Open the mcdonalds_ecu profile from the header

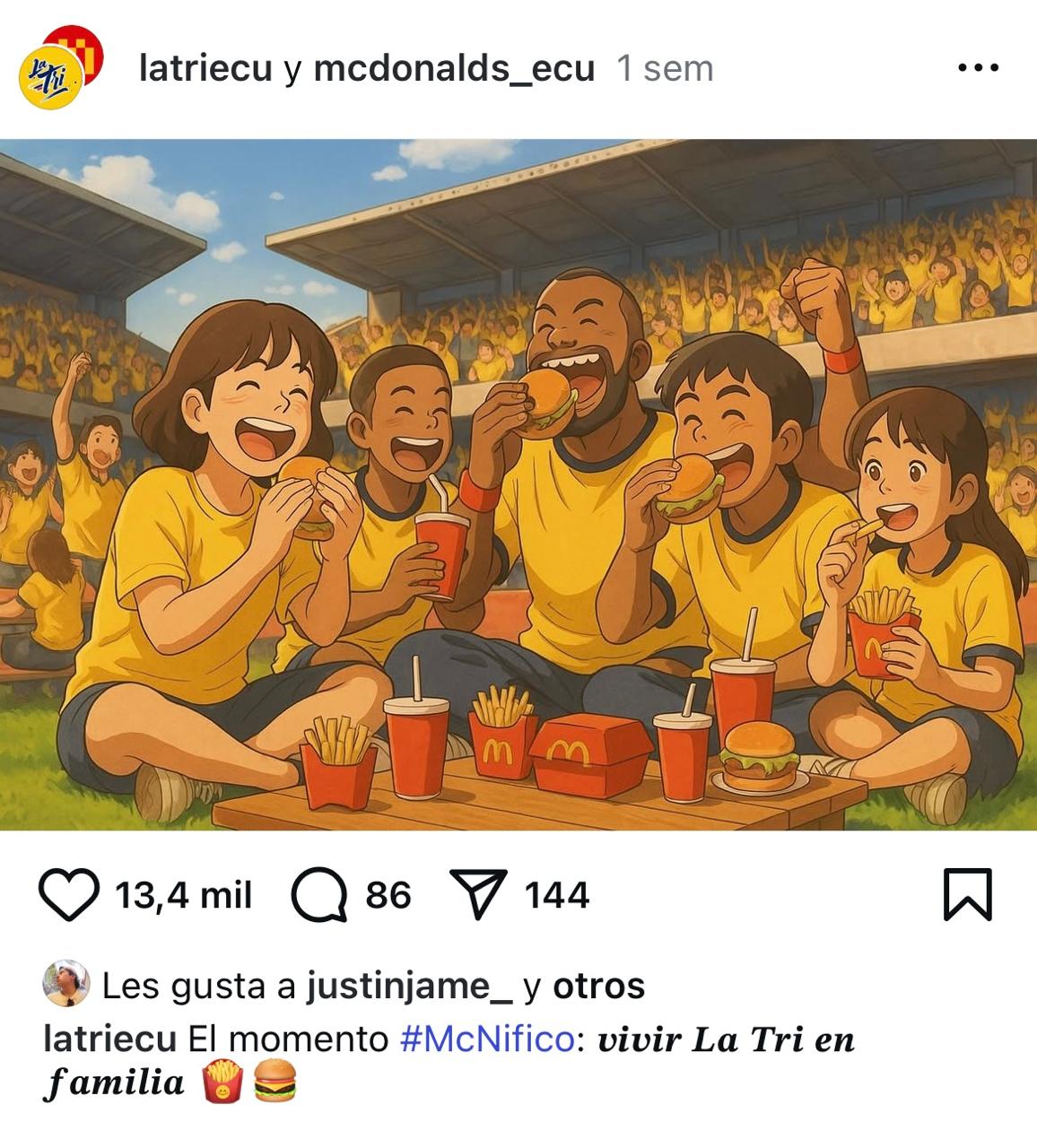[454, 68]
